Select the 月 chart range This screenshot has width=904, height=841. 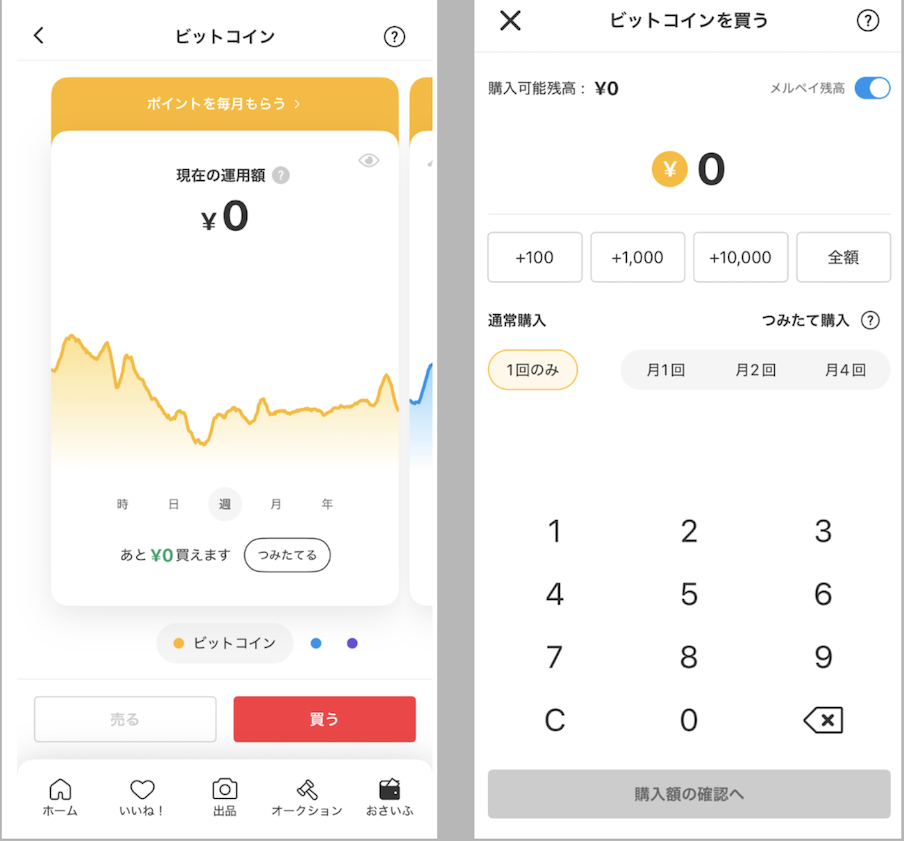click(x=276, y=504)
